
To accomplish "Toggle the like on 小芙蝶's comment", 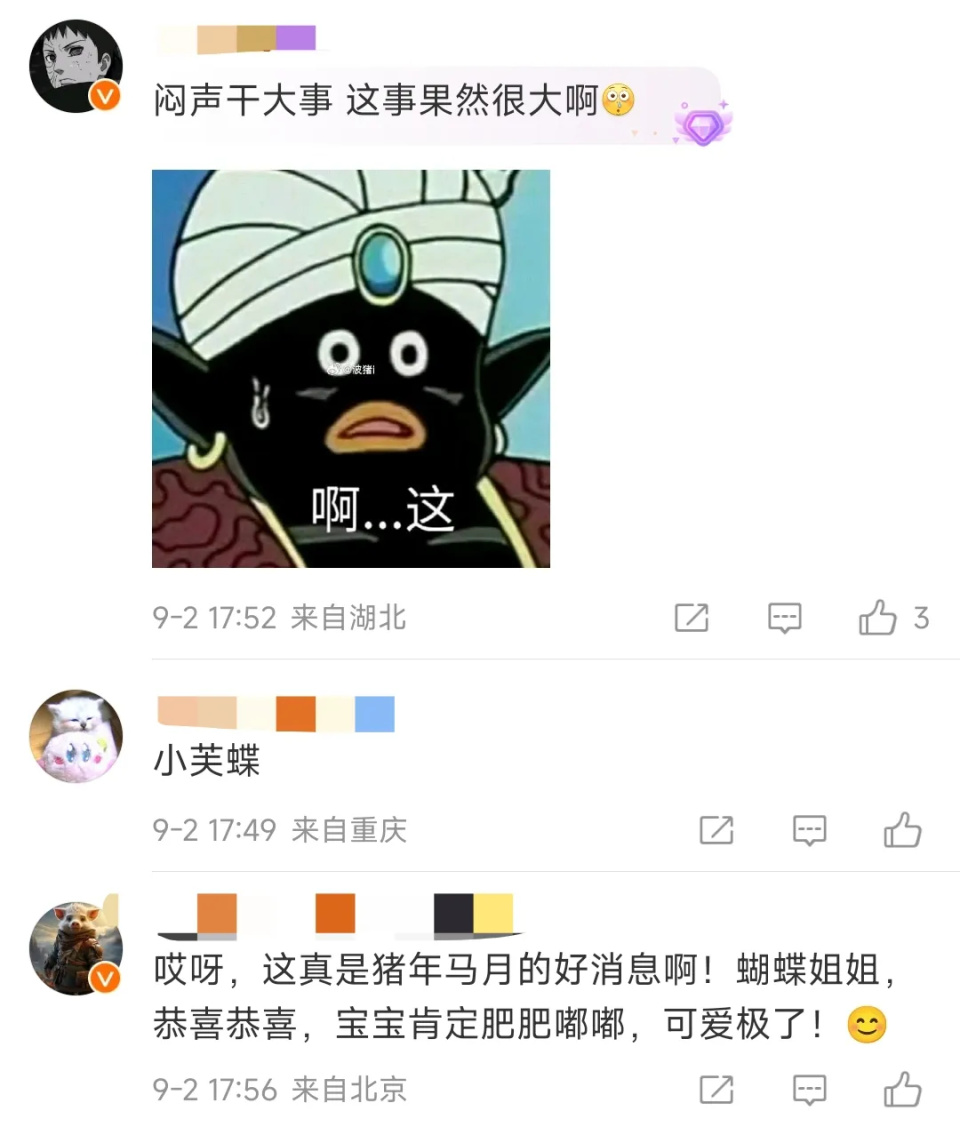I will (x=903, y=830).
